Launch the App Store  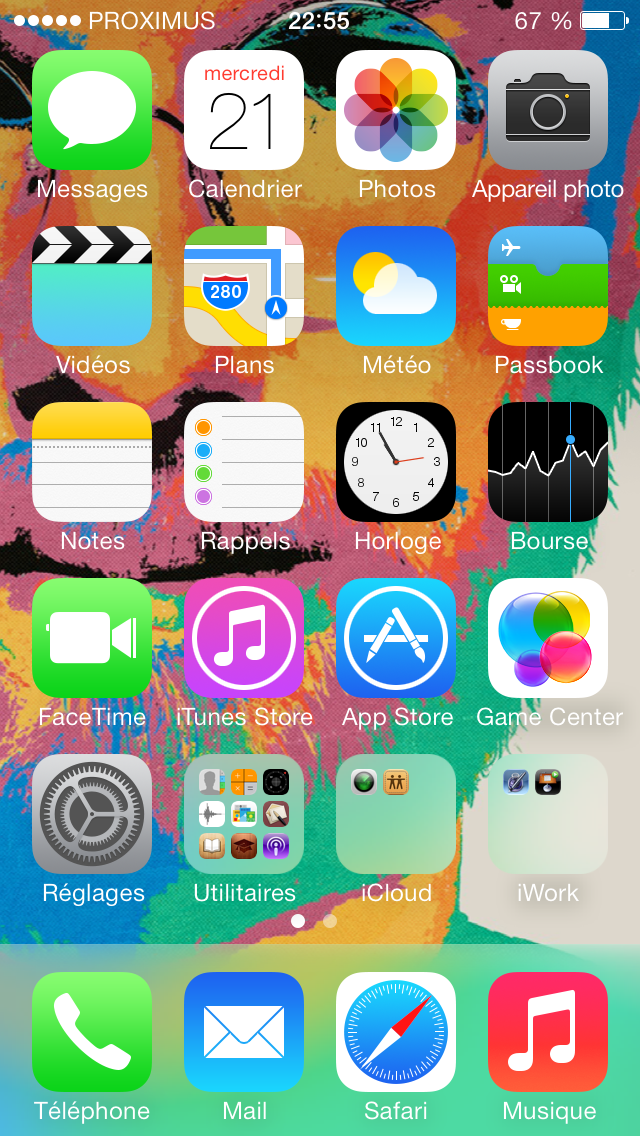[x=396, y=638]
